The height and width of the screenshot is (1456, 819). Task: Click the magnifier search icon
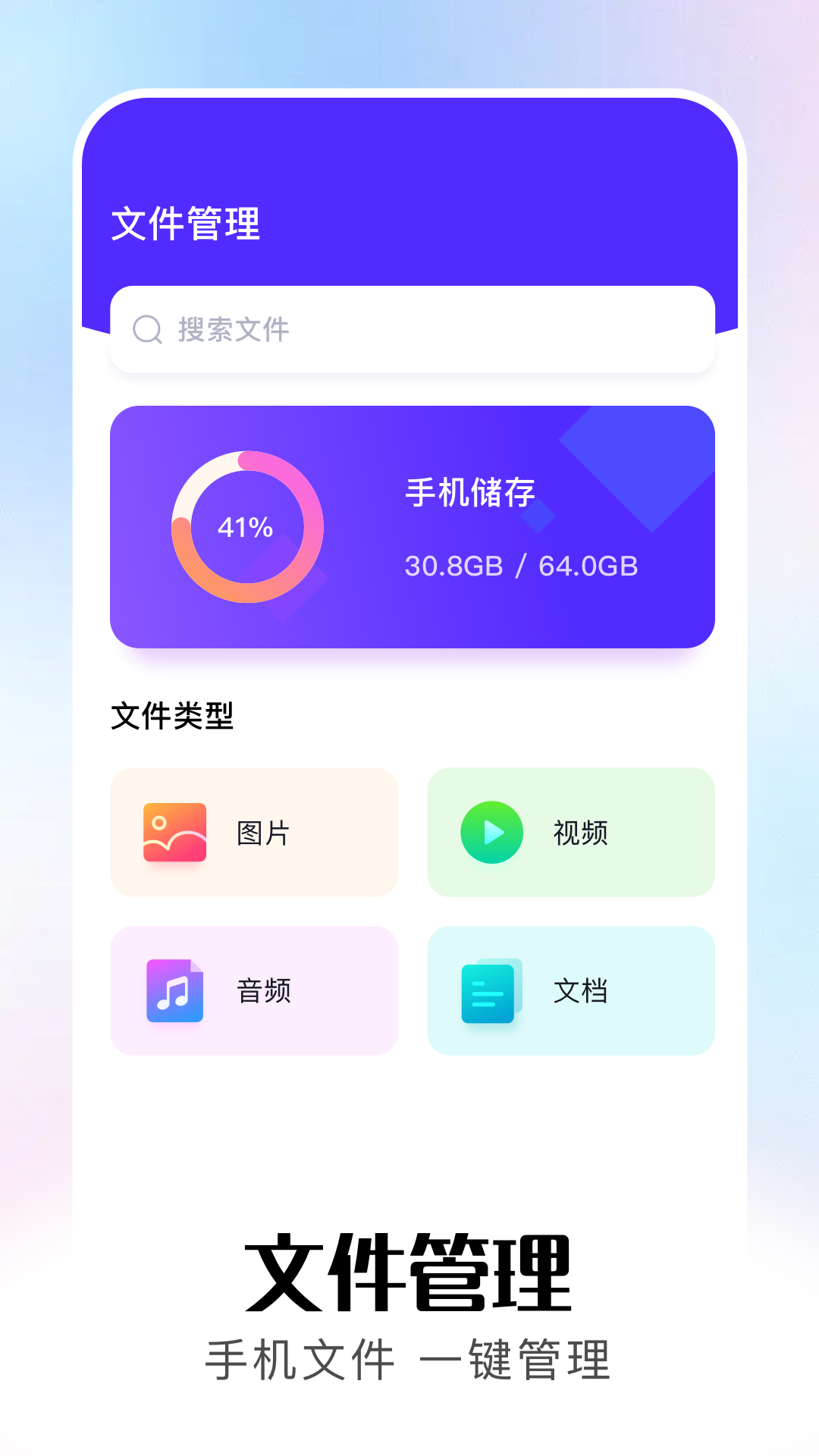click(x=149, y=330)
